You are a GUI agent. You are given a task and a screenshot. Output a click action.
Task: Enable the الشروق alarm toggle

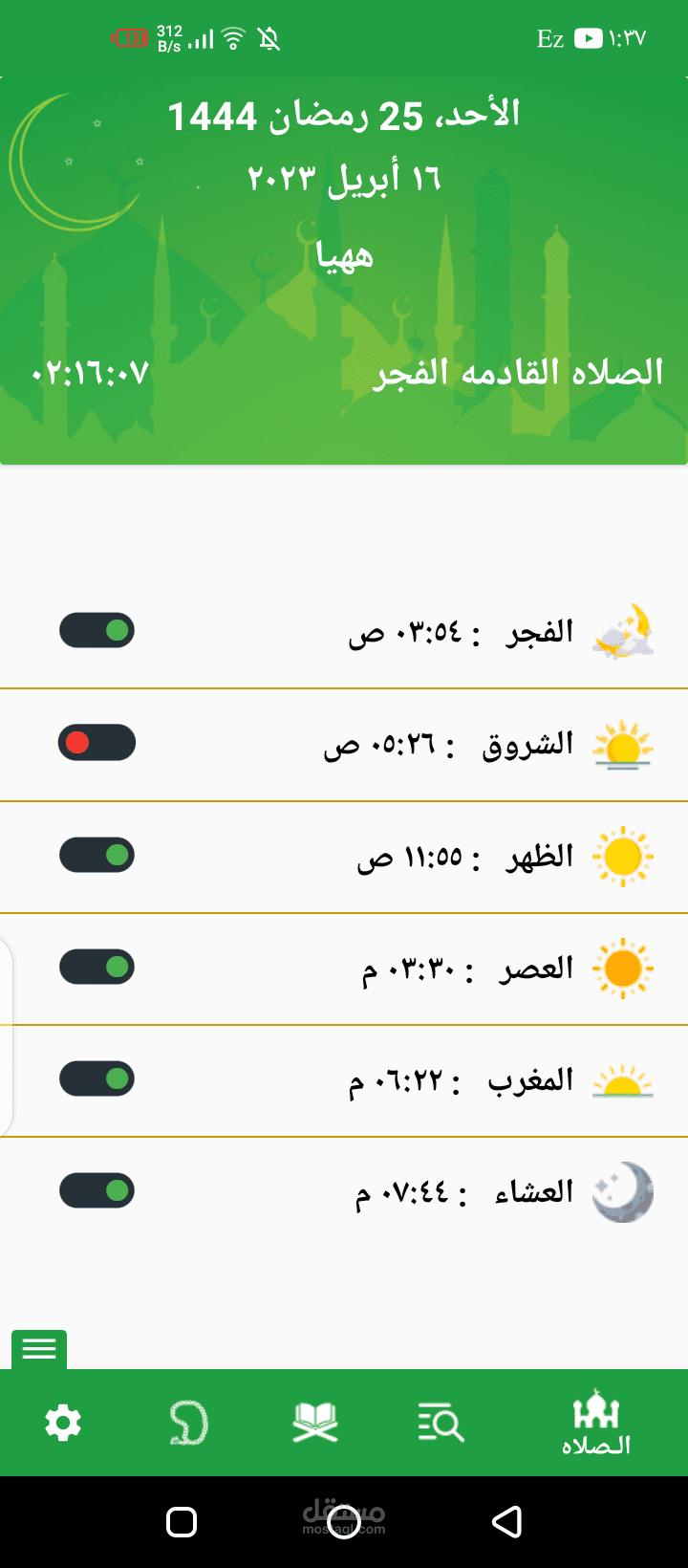(x=97, y=742)
